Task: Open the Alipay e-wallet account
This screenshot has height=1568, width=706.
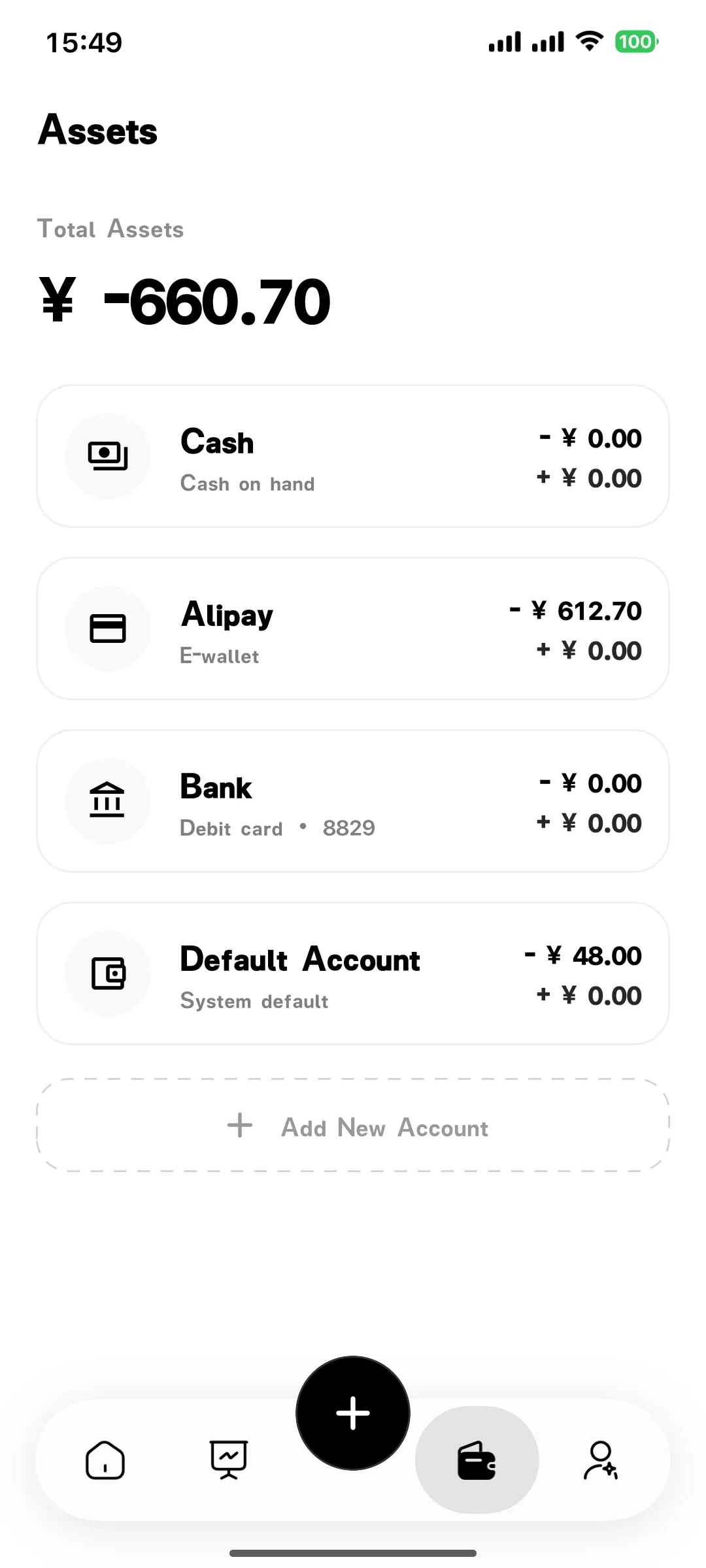Action: click(353, 629)
